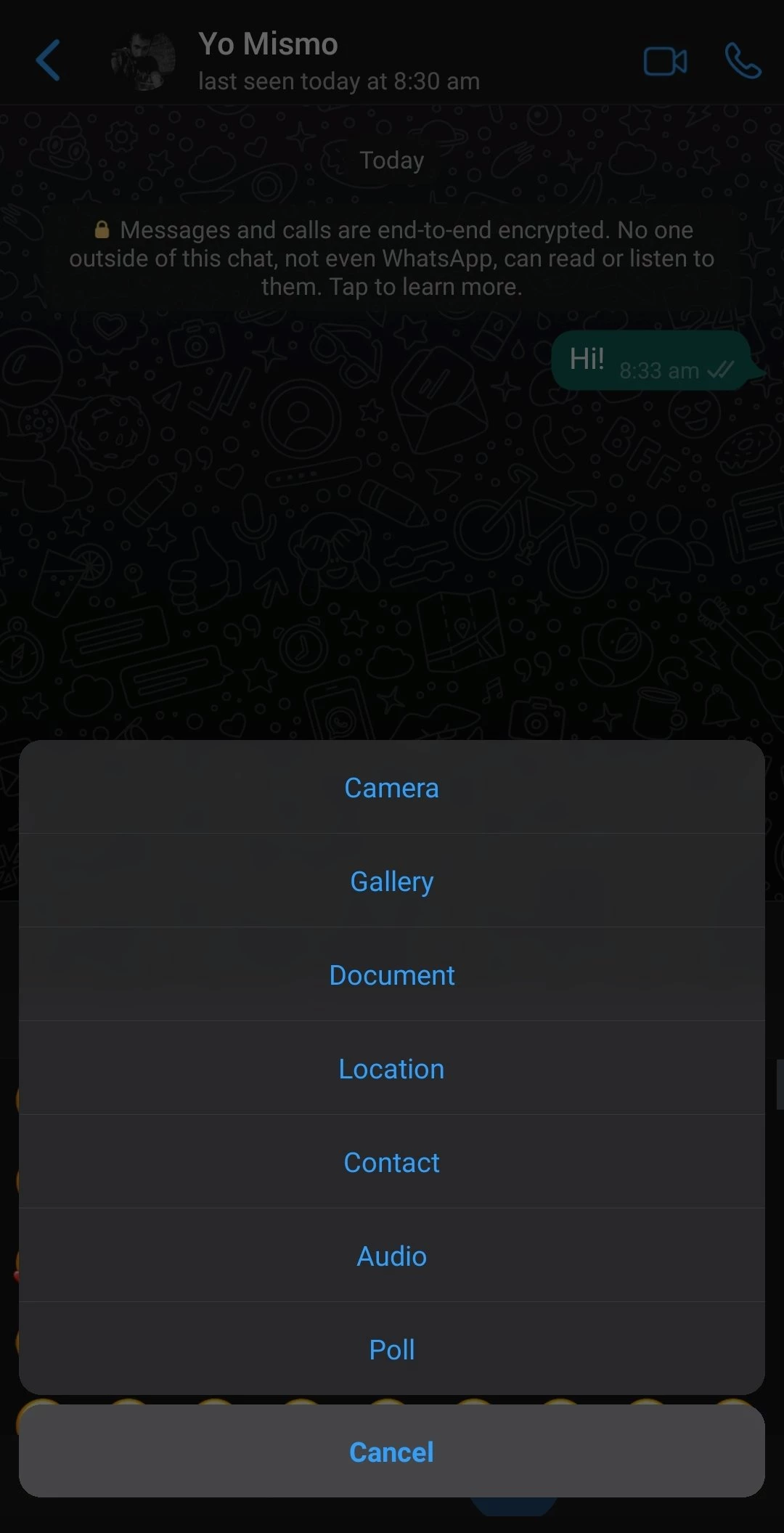784x1533 pixels.
Task: Choose Contact to share a contact
Action: (x=391, y=1163)
